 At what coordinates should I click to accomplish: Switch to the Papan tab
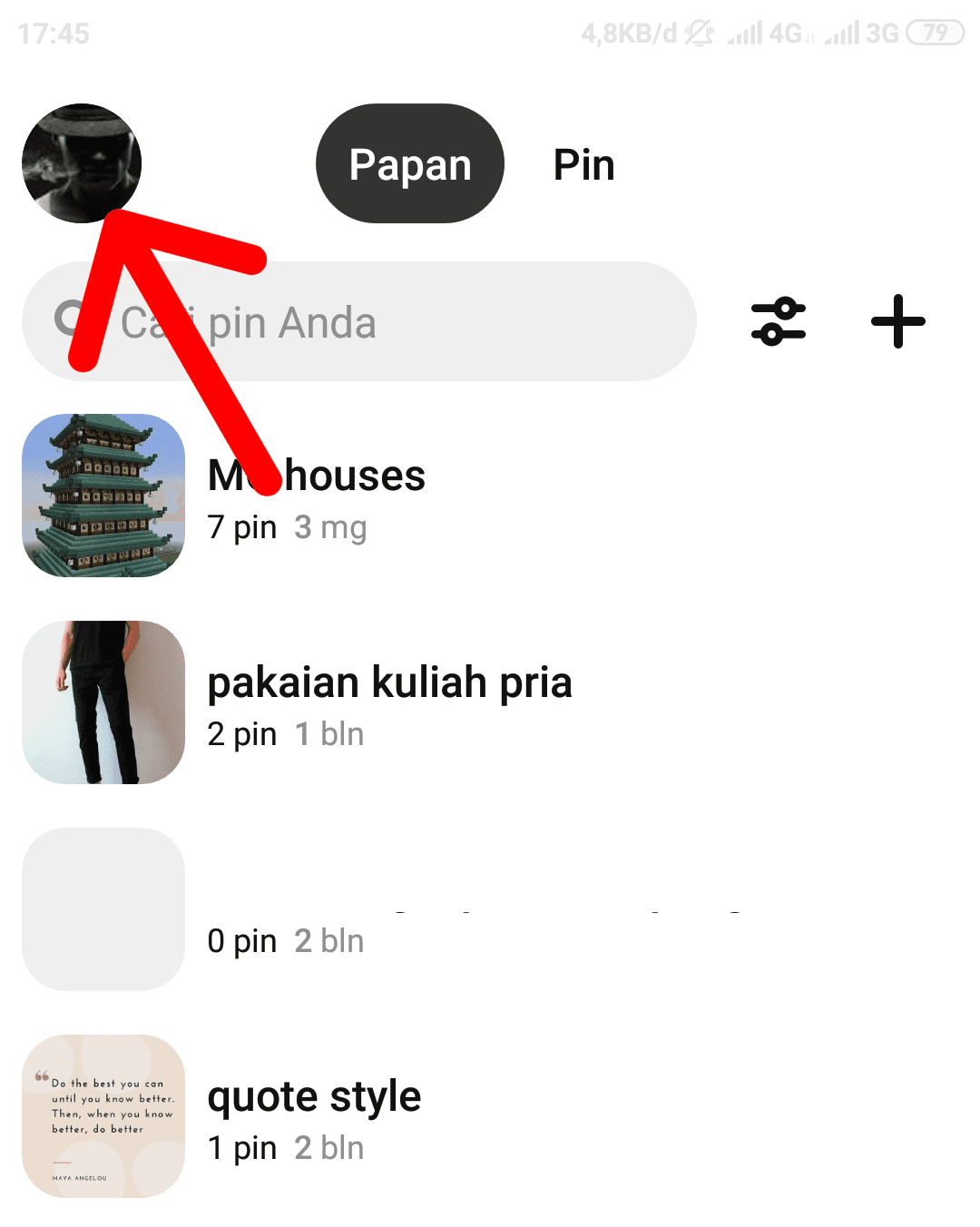click(409, 163)
